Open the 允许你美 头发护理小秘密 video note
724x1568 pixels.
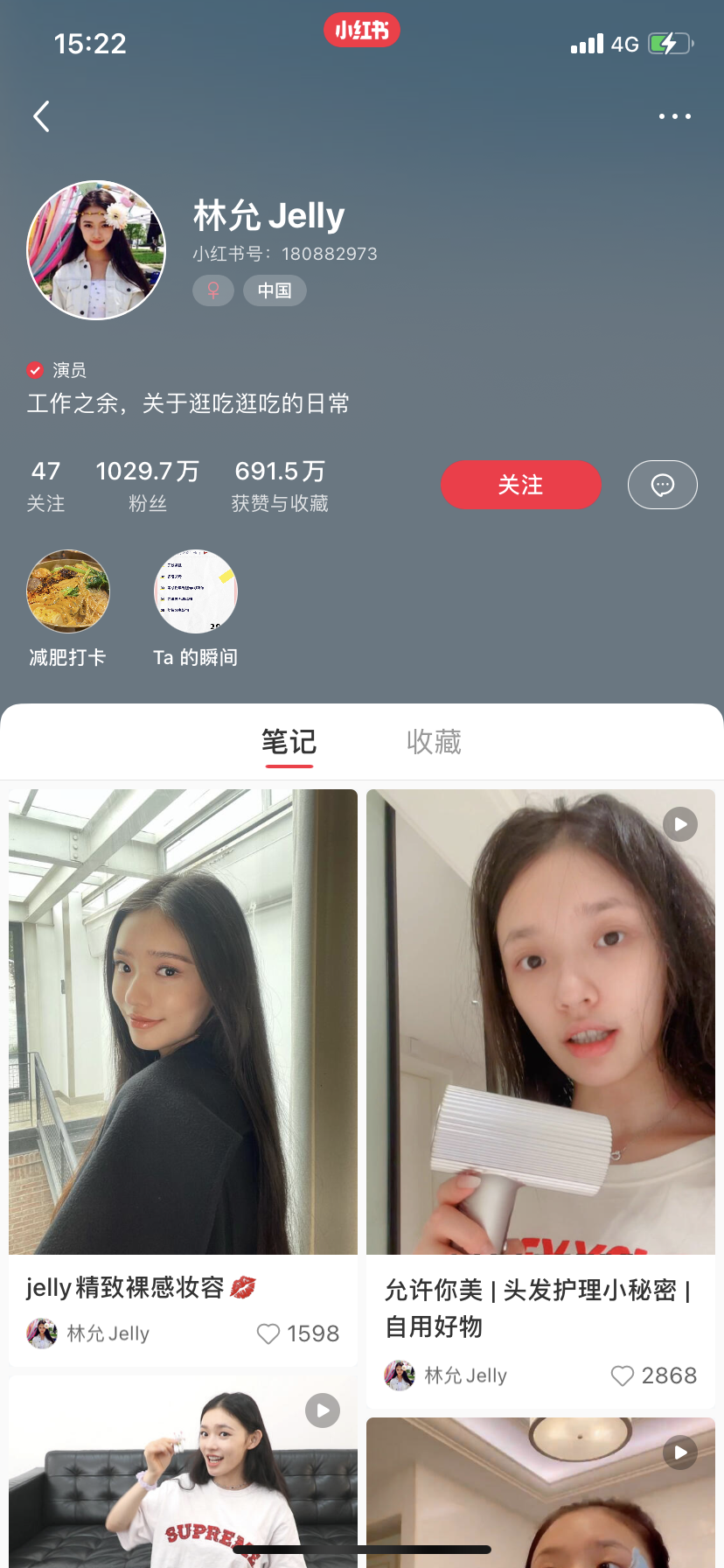coord(540,1021)
